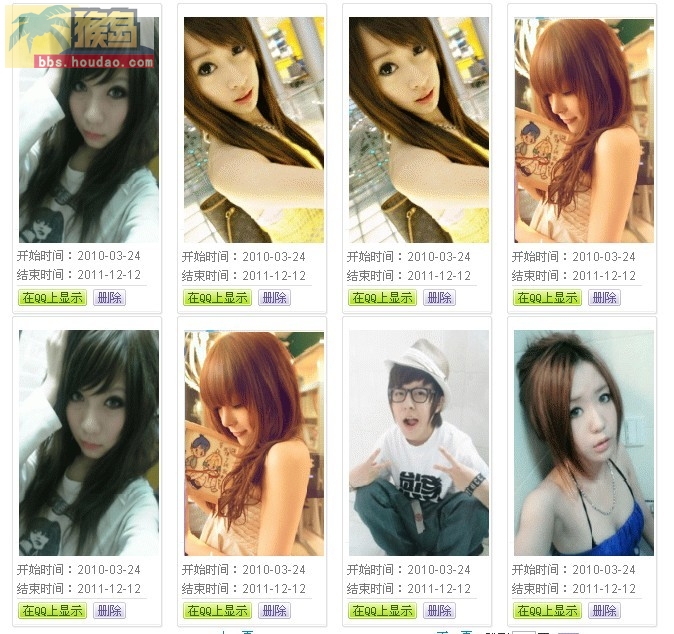The image size is (674, 634).
Task: Show the white-hat boy photo on QQ
Action: 382,610
